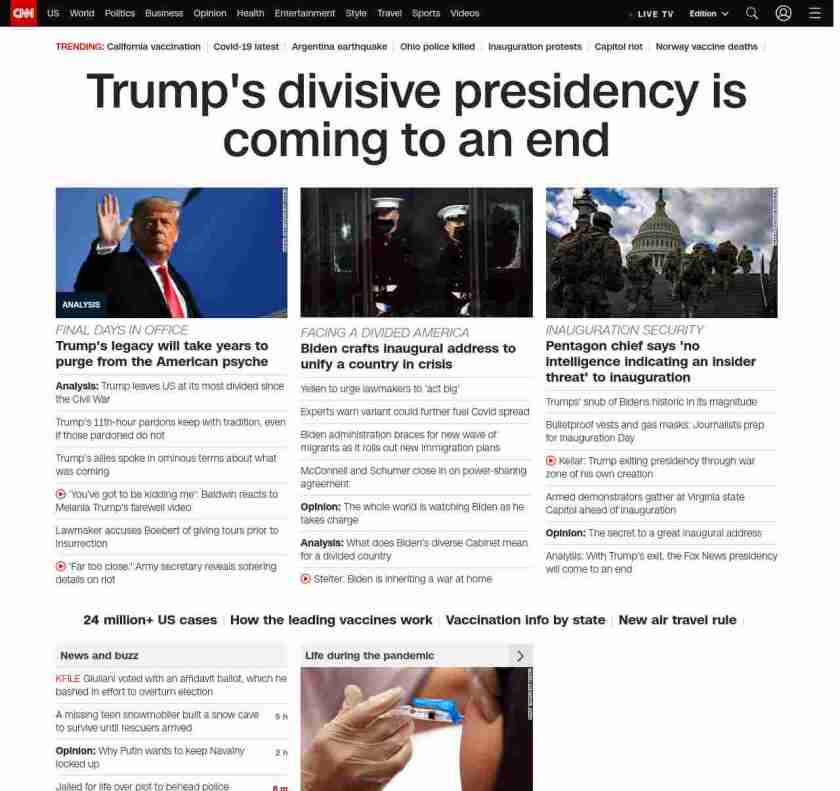Open the CNN home logo
The width and height of the screenshot is (840, 791).
point(23,13)
